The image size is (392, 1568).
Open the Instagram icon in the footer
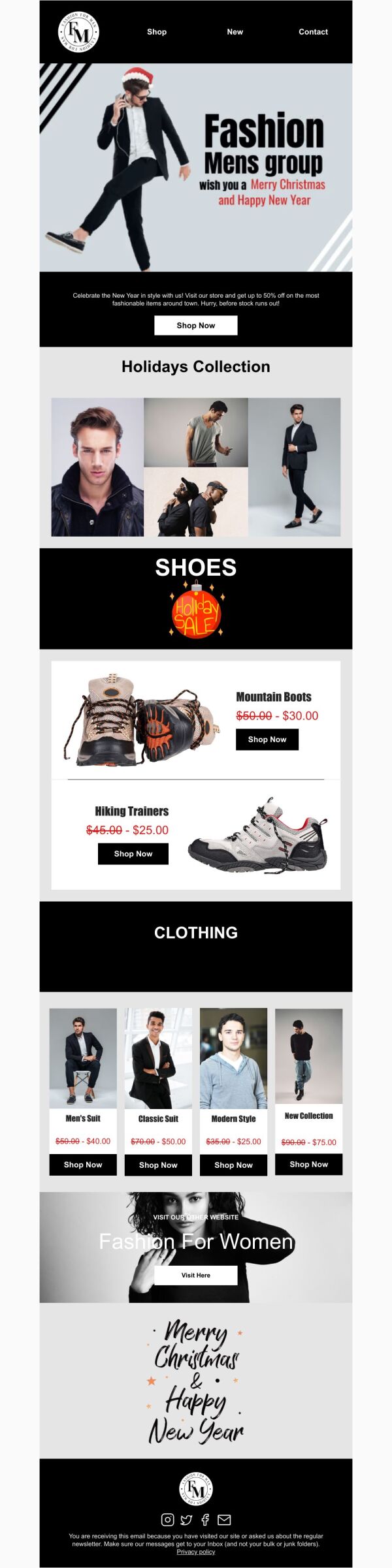pos(167,1520)
